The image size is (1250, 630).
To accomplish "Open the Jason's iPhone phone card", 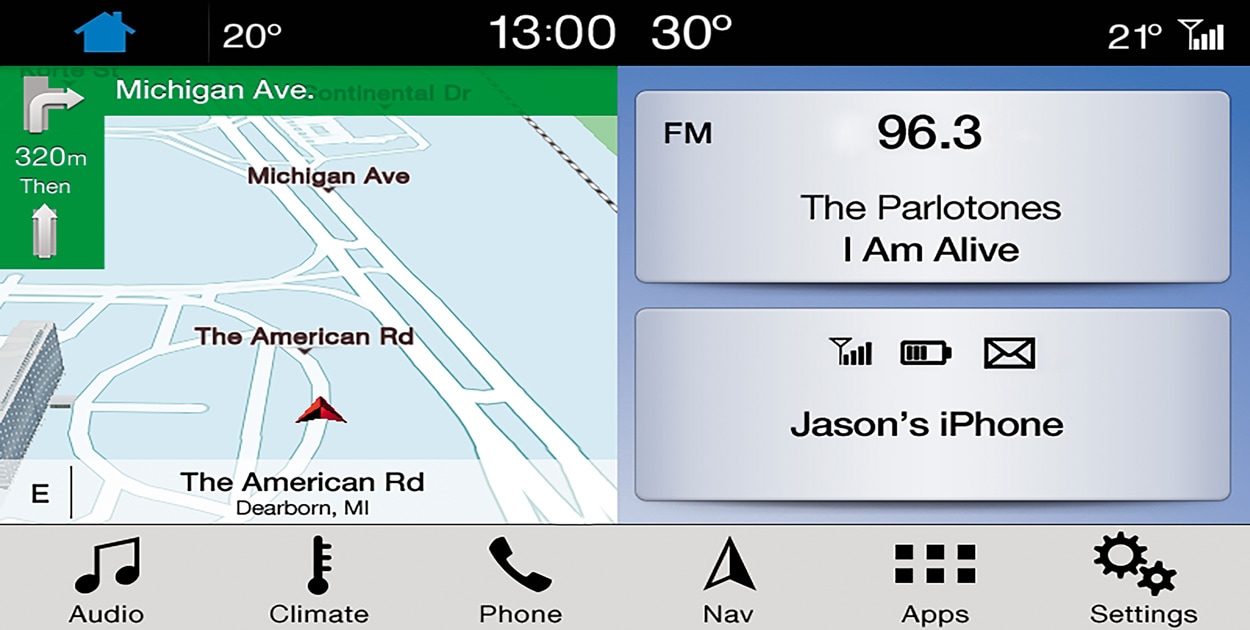I will [932, 404].
